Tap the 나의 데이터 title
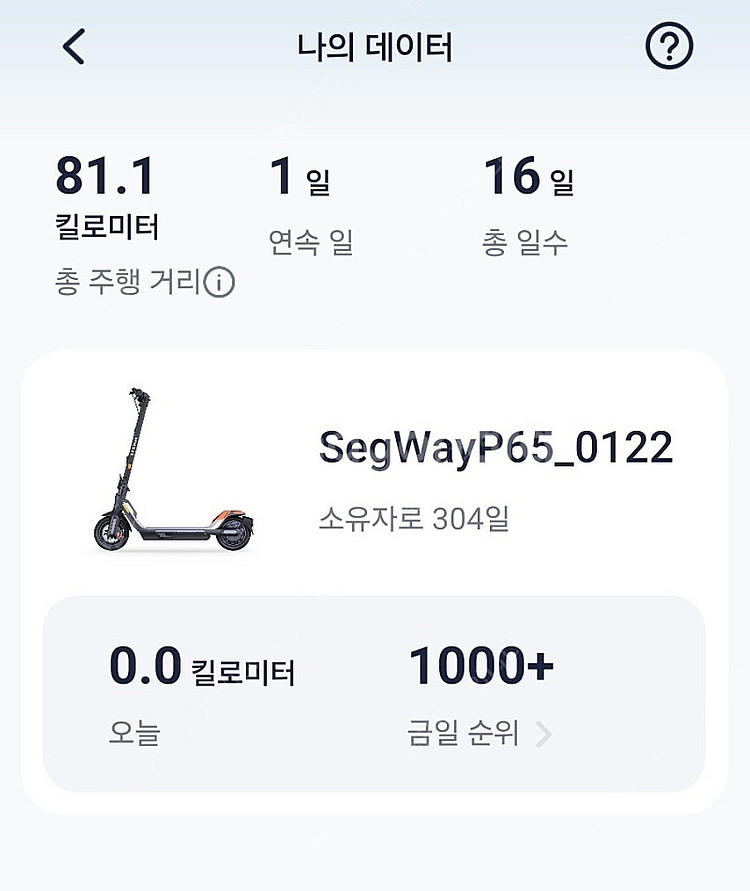Image resolution: width=750 pixels, height=891 pixels. (375, 44)
